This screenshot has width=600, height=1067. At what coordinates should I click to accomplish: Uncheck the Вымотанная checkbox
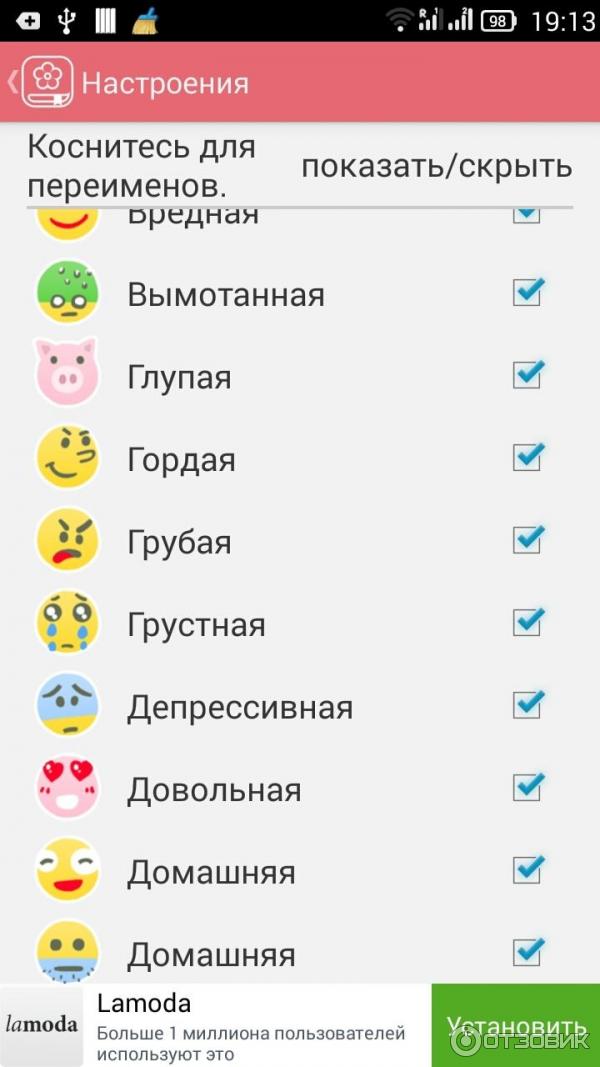tap(527, 293)
